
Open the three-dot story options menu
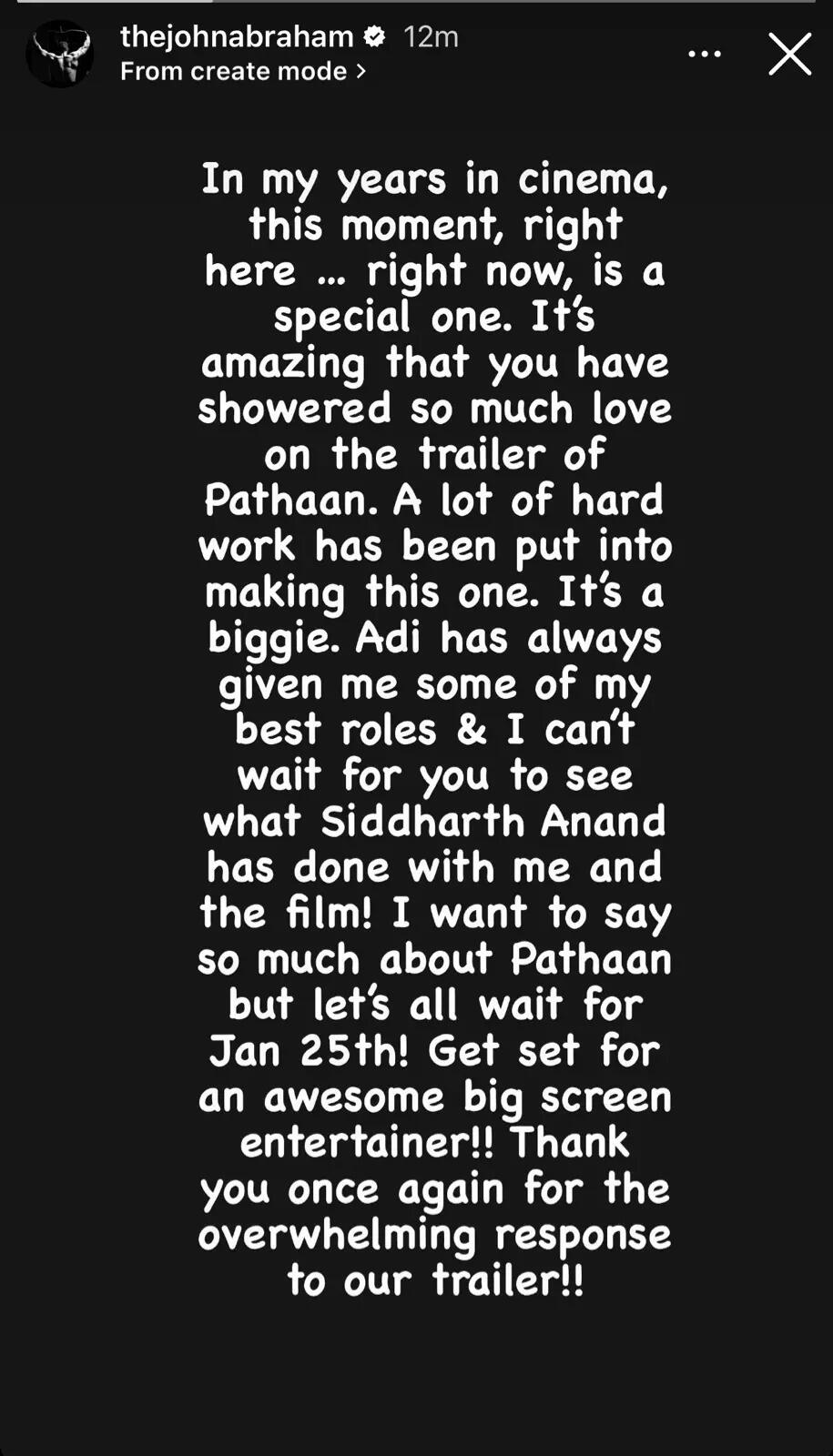[704, 55]
